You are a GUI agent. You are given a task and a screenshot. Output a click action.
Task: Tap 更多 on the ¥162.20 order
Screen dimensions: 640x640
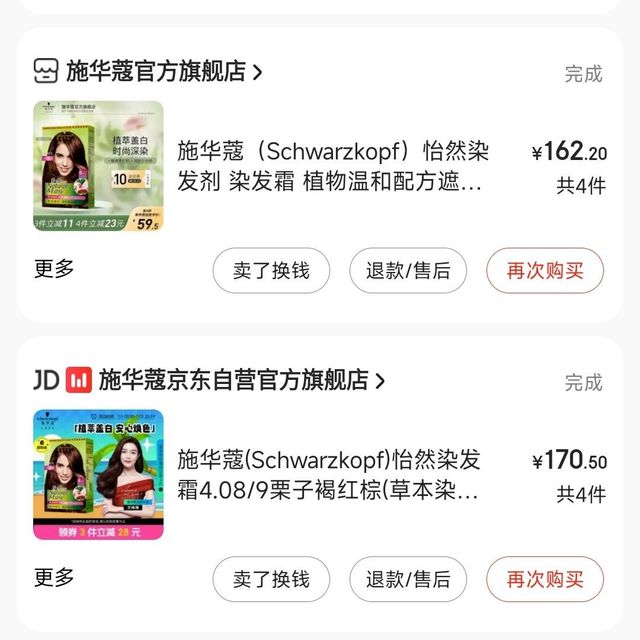(54, 268)
